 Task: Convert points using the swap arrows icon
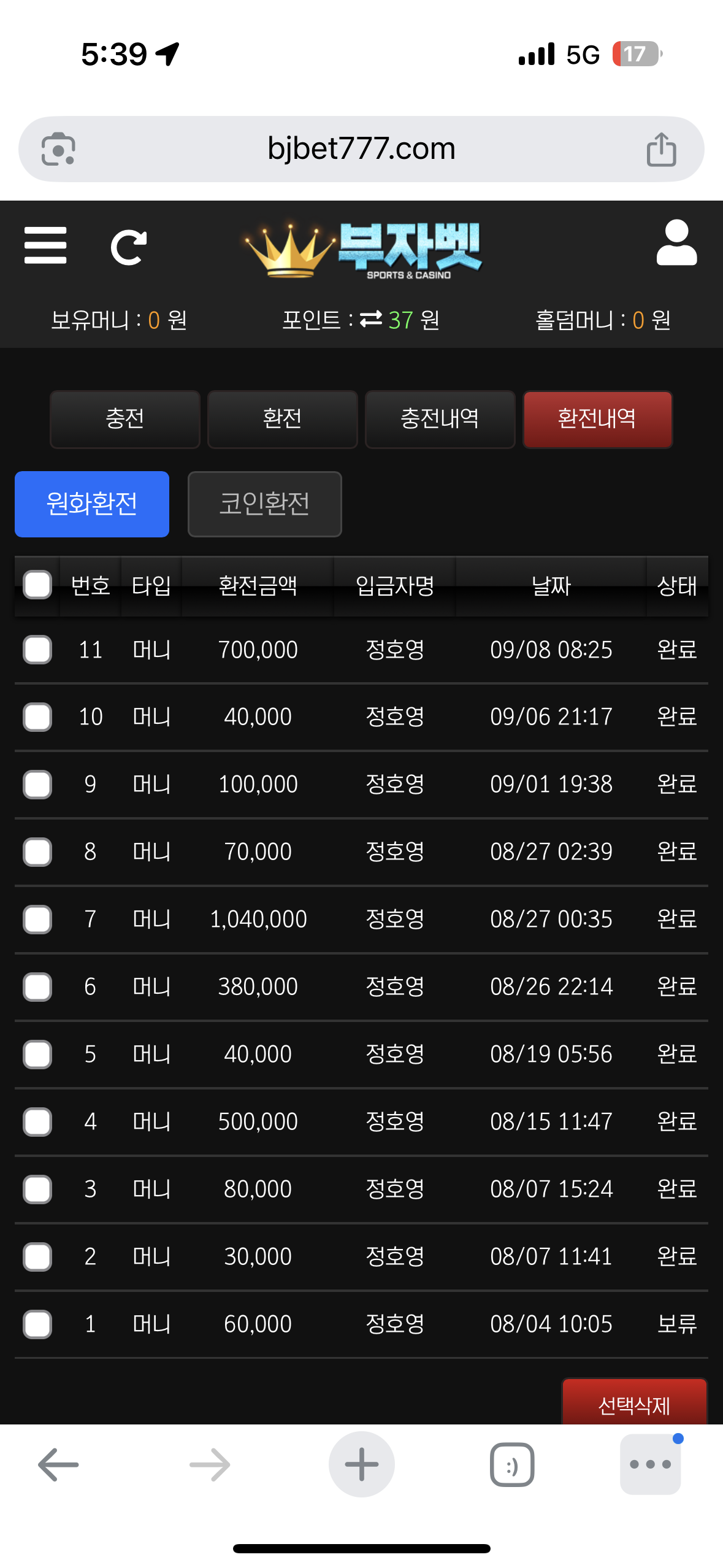(x=370, y=320)
